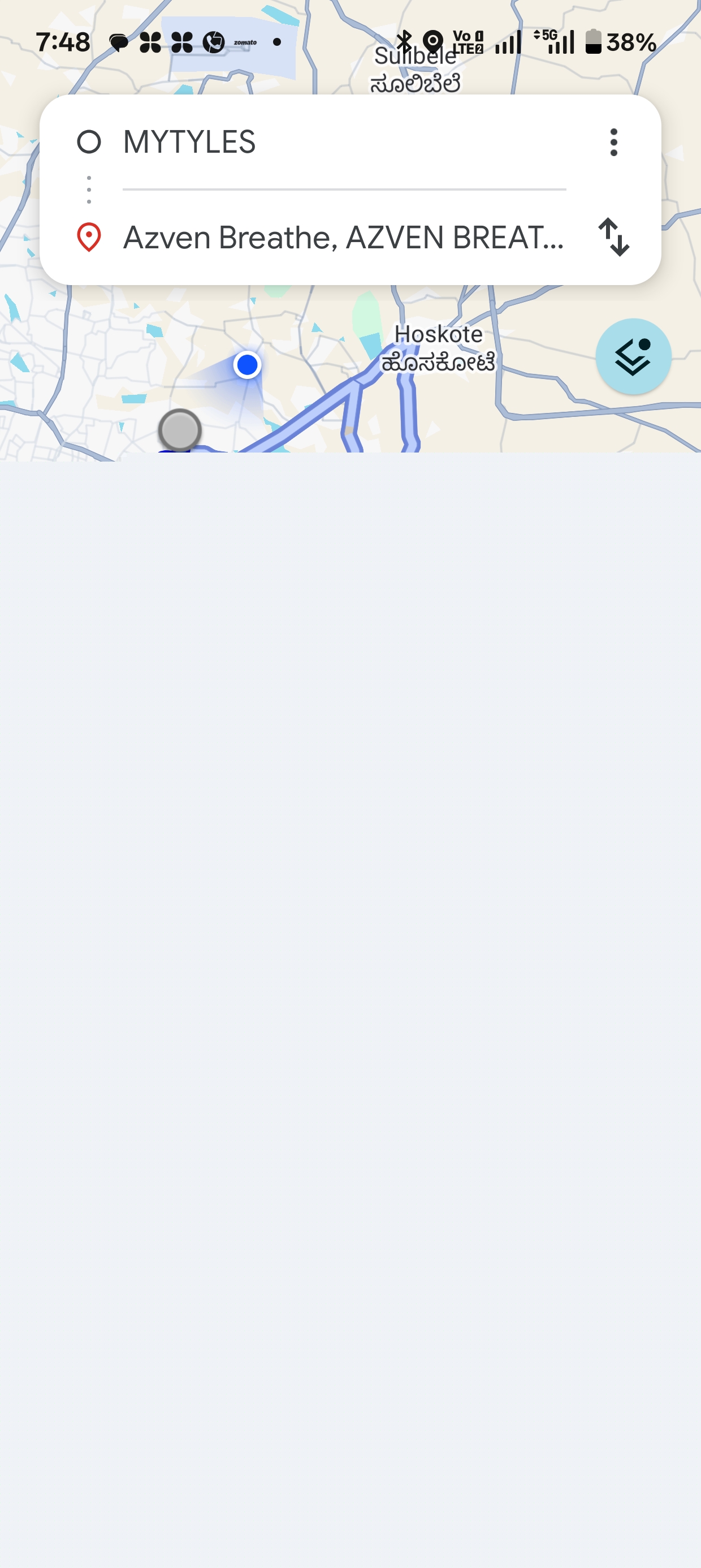Edit the Azven Breathe destination field
The width and height of the screenshot is (701, 1568).
tap(343, 238)
